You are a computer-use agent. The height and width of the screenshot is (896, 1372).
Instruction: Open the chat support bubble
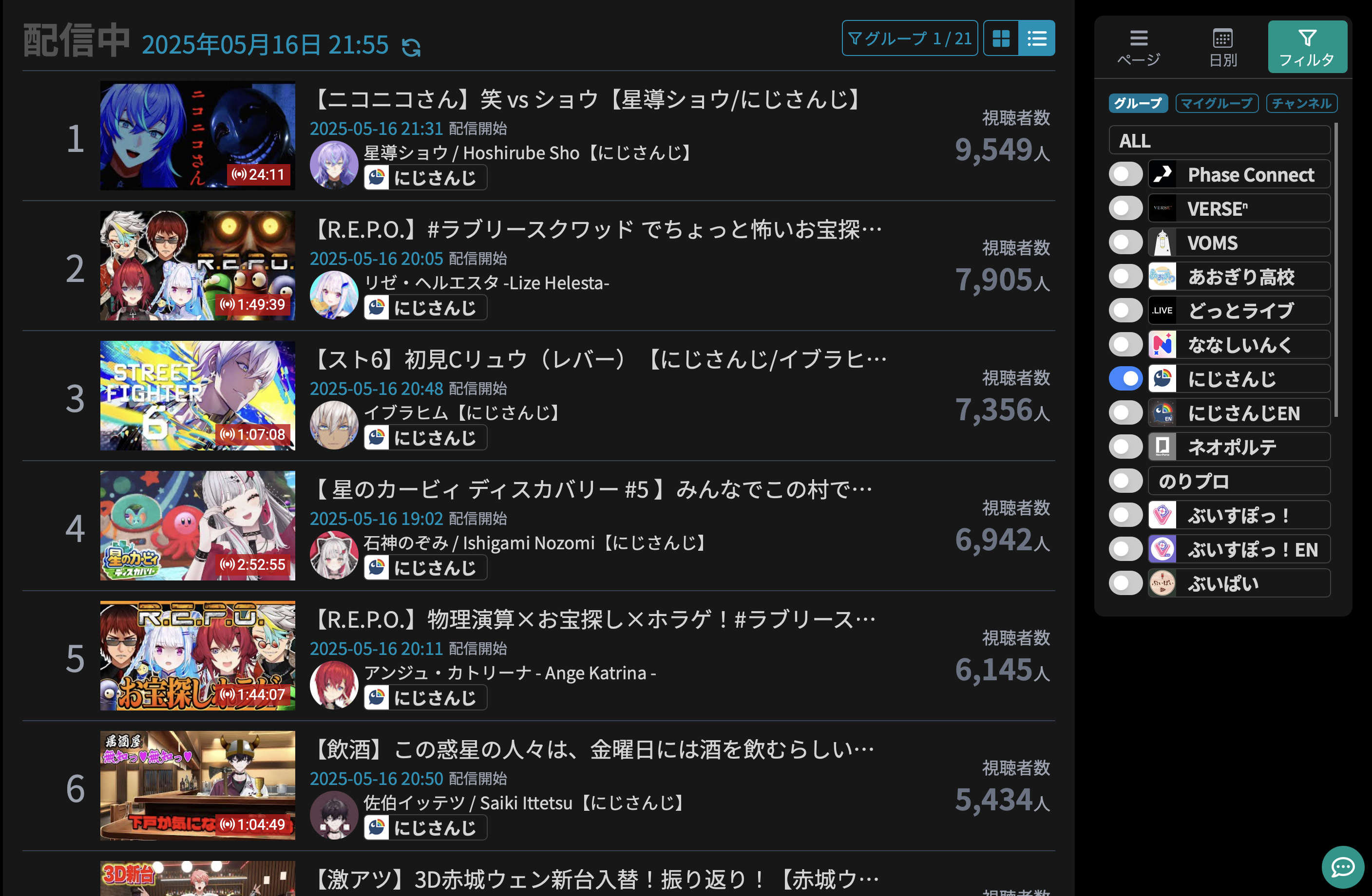click(1343, 867)
